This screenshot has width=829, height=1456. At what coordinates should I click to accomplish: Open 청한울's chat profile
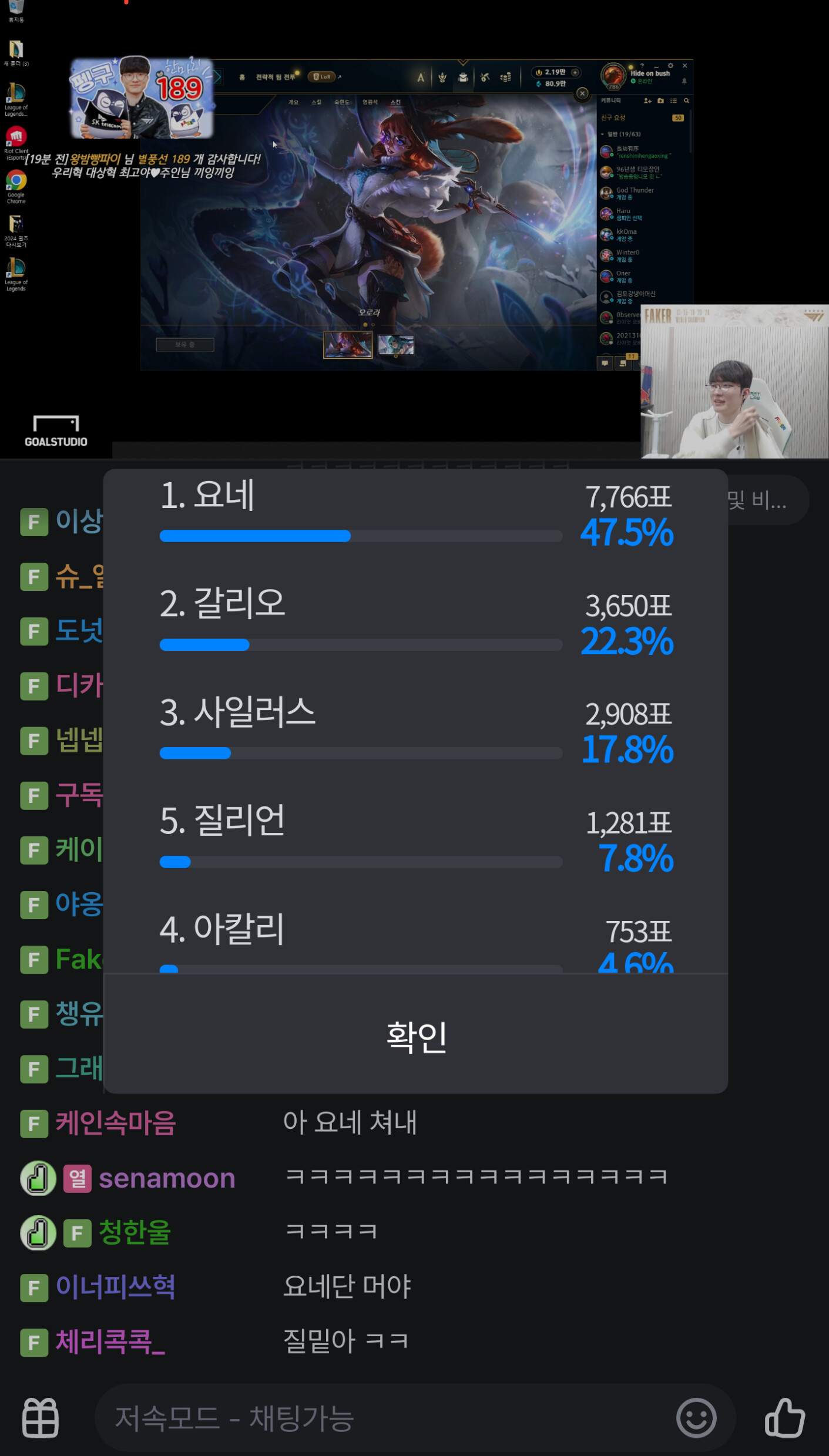coord(135,1233)
